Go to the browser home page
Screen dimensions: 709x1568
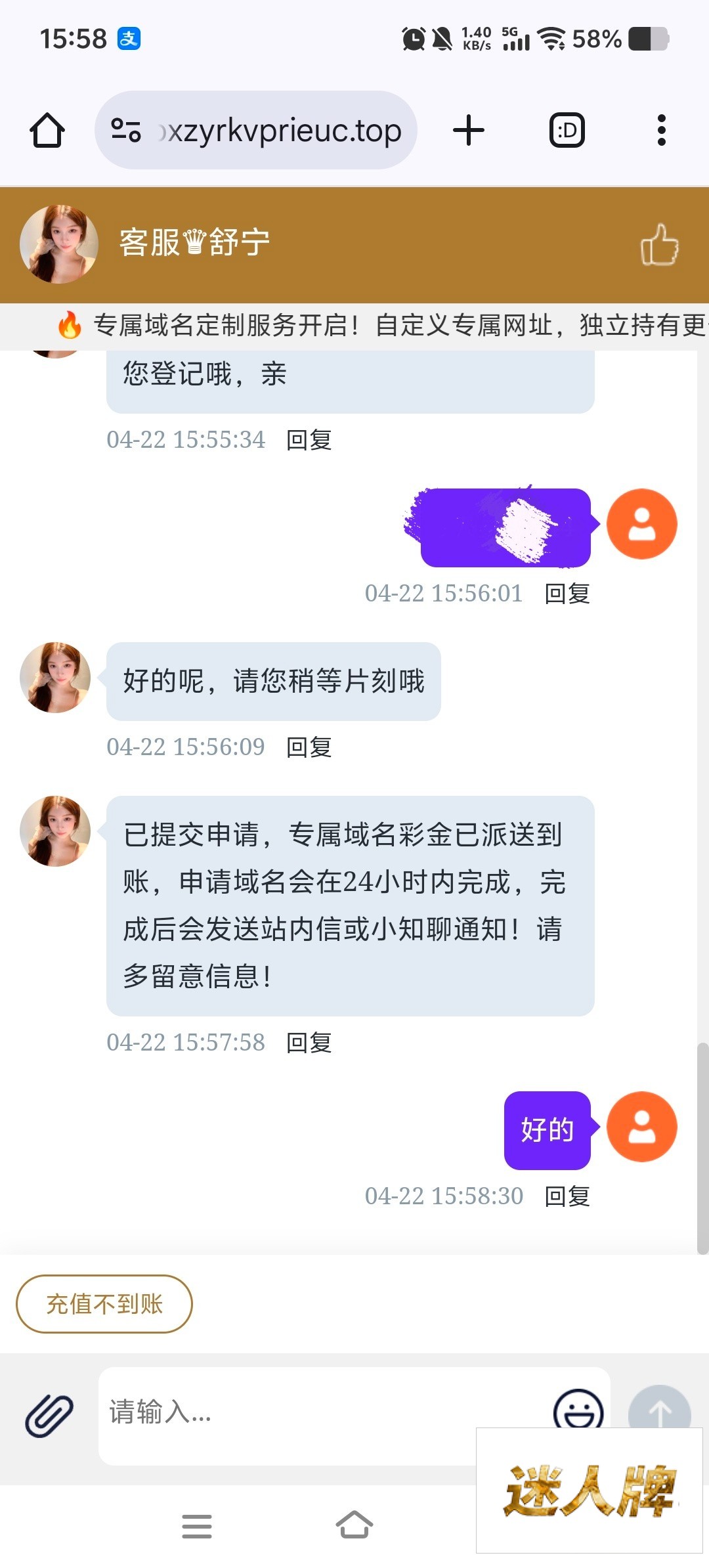click(47, 130)
